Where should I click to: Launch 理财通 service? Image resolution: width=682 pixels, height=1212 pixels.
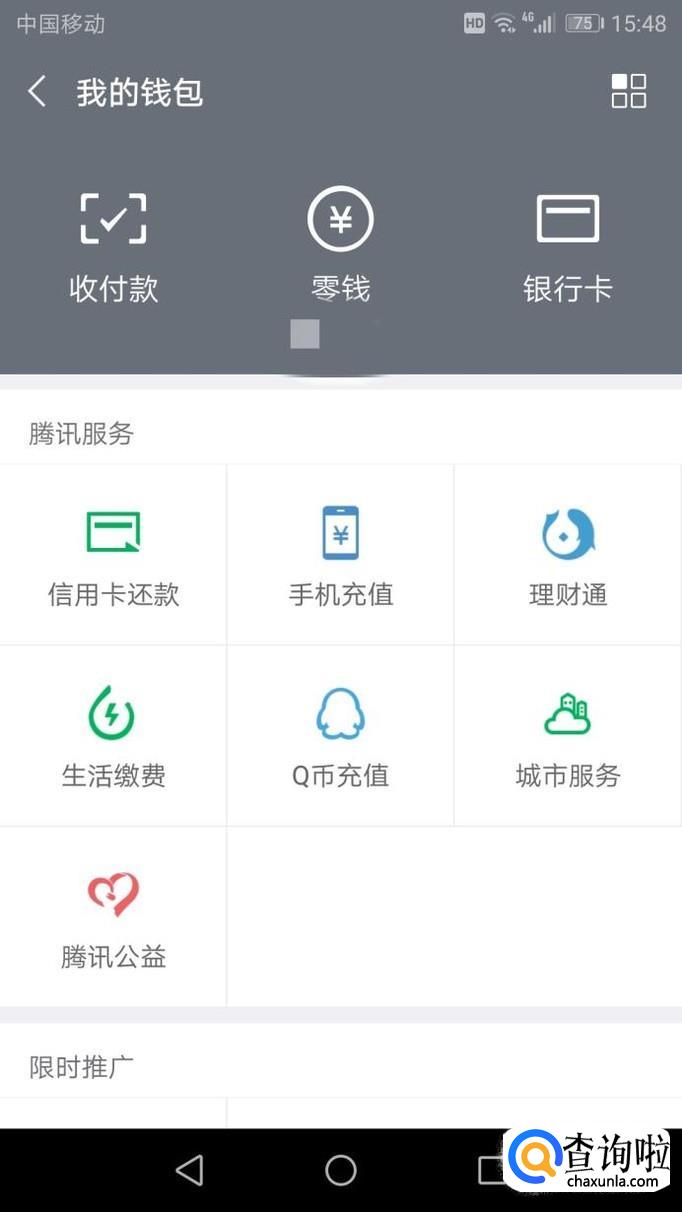(x=567, y=555)
